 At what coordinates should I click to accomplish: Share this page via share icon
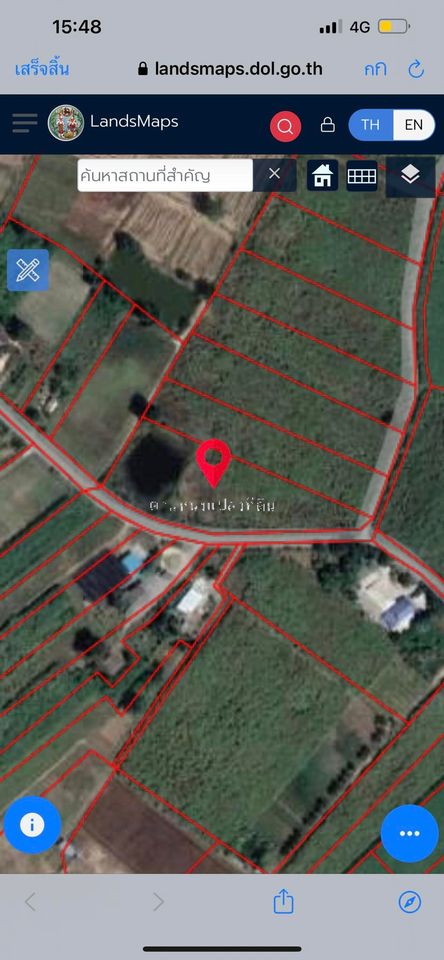(x=284, y=901)
